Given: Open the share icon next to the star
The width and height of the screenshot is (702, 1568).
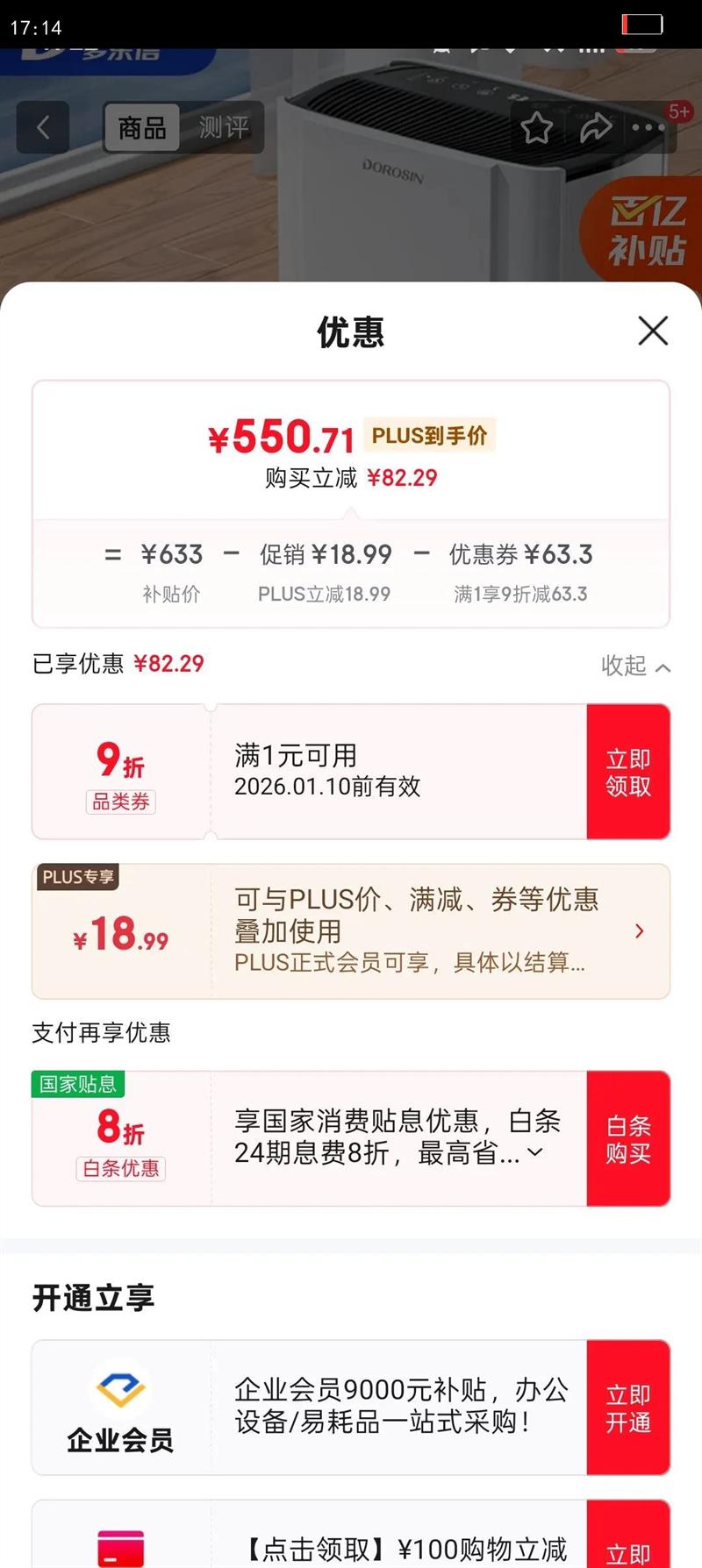Looking at the screenshot, I should (x=596, y=127).
